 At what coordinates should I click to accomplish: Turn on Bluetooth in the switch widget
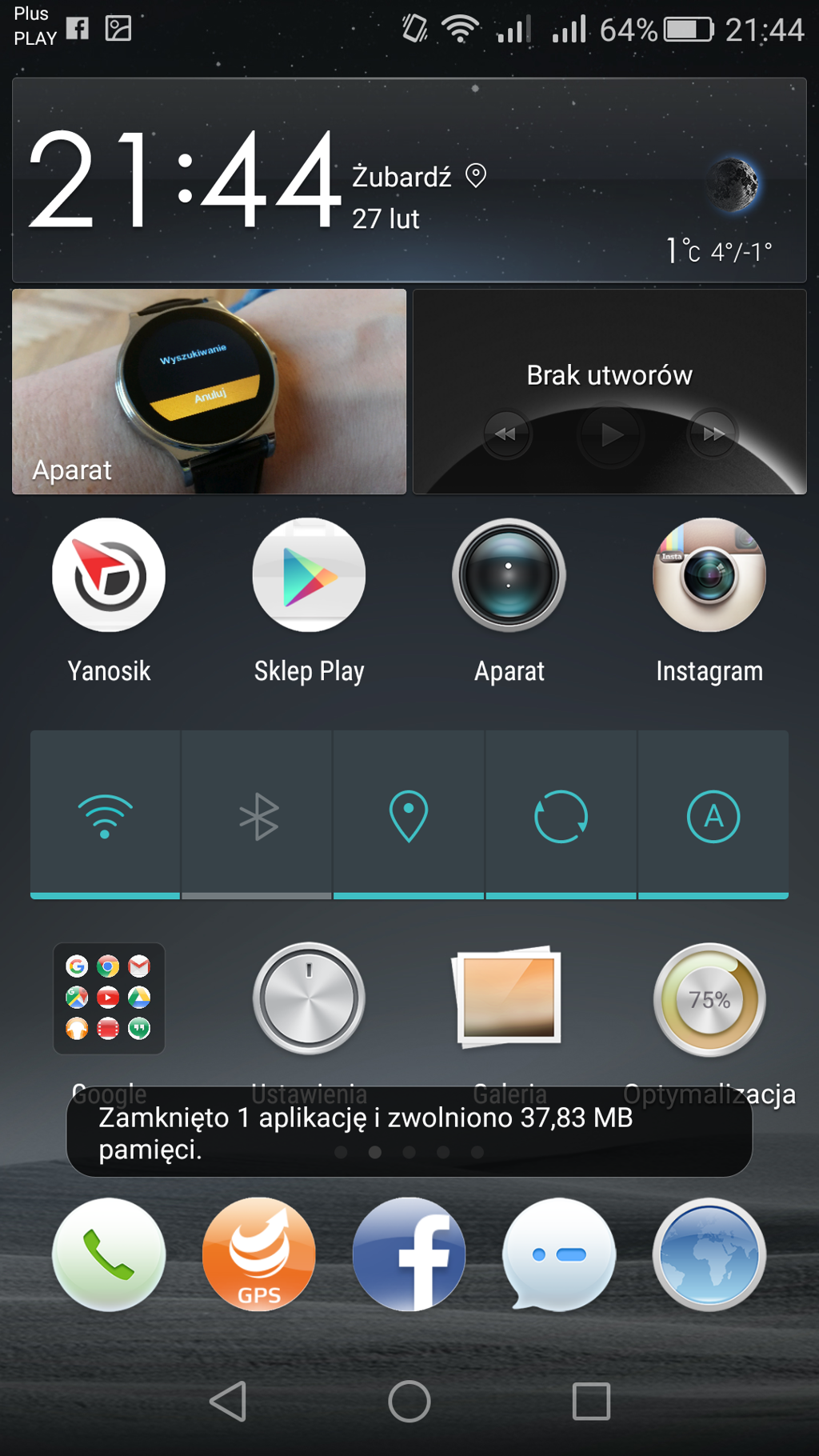point(257,816)
